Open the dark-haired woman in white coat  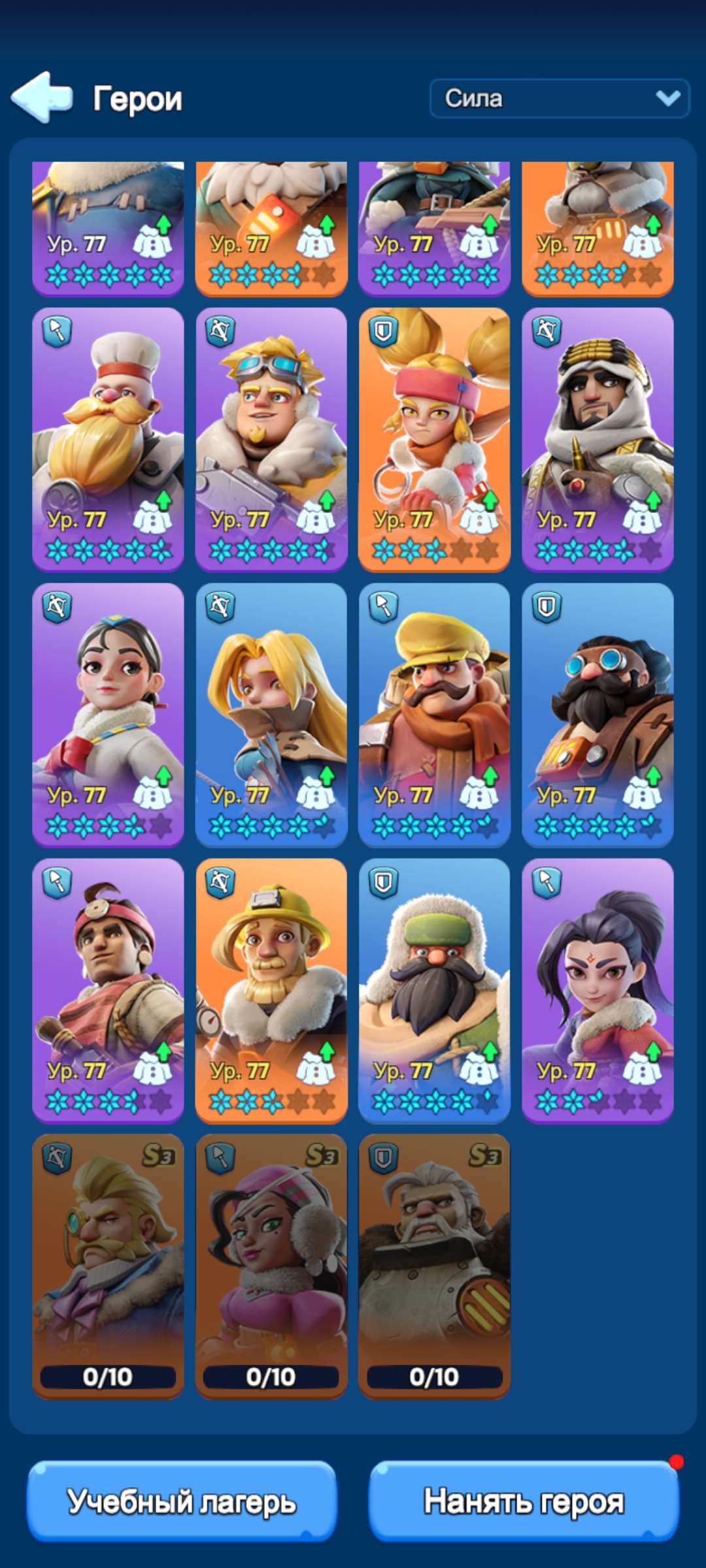[108, 715]
